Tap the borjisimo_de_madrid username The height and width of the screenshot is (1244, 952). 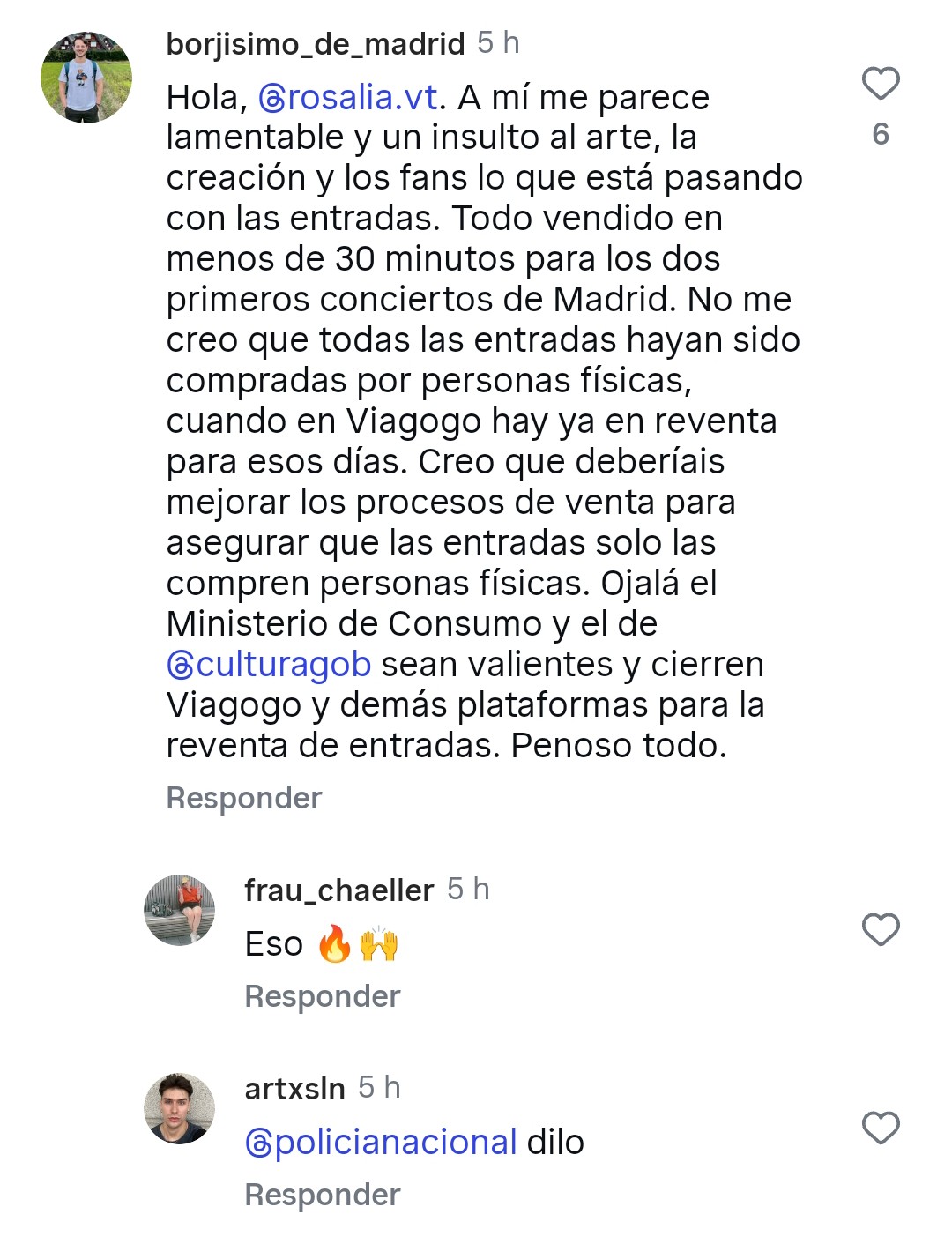(x=315, y=43)
